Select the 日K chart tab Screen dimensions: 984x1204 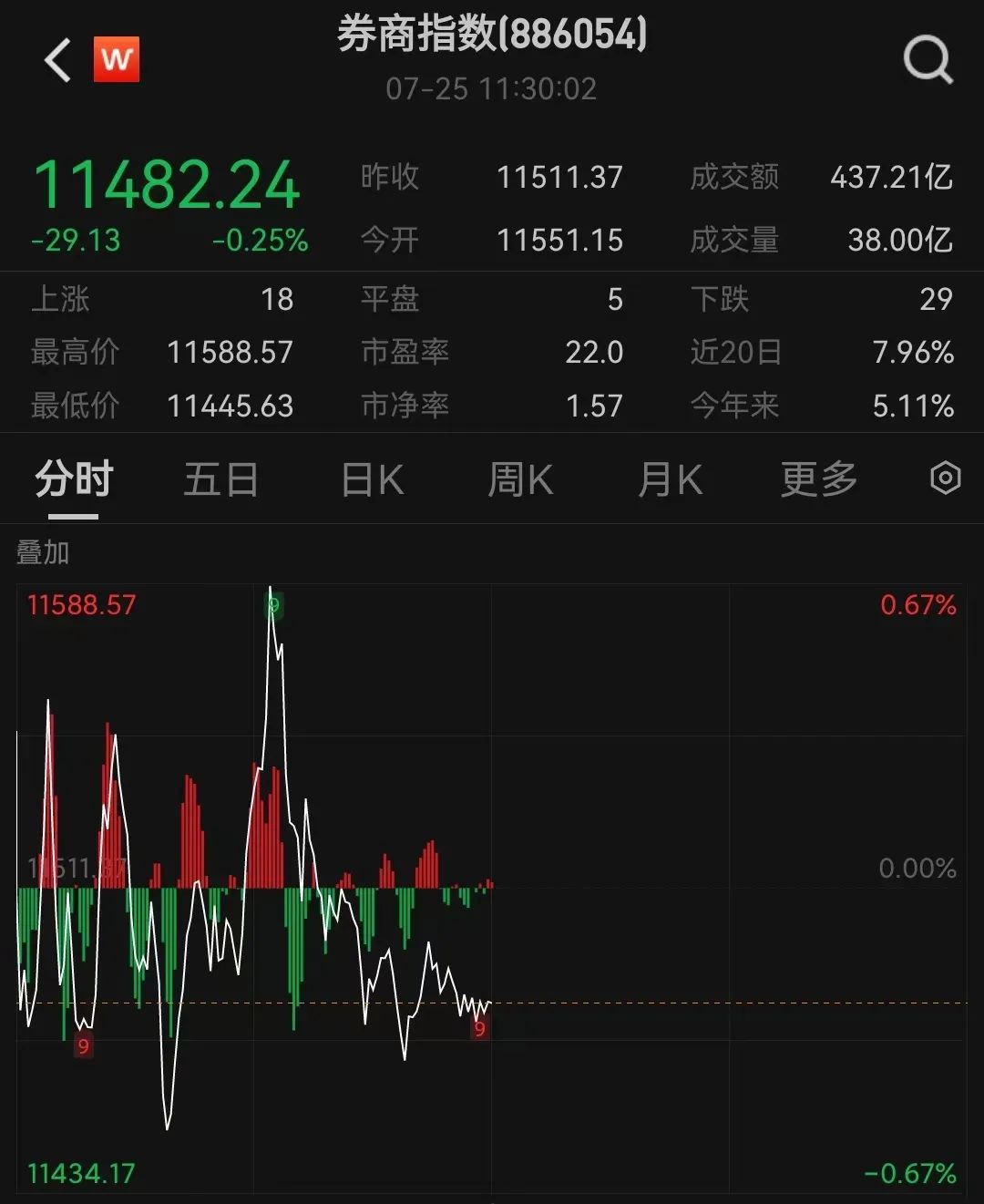[372, 479]
